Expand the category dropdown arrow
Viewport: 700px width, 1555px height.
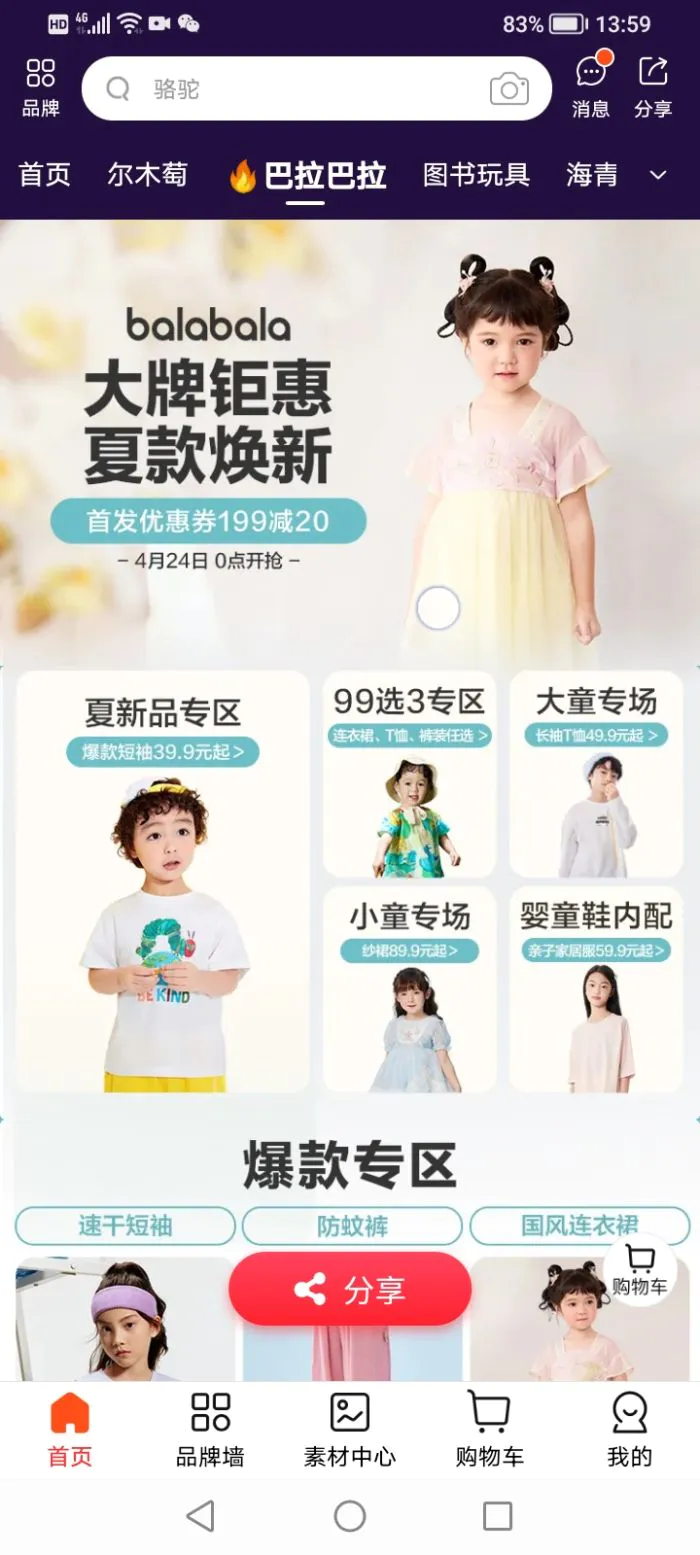(658, 176)
